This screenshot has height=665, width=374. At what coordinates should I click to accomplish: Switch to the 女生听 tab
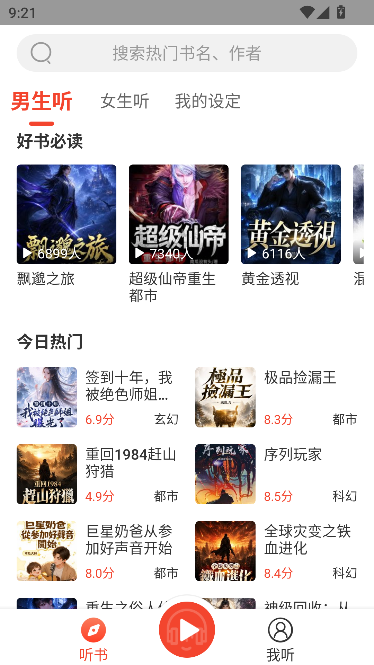[125, 101]
